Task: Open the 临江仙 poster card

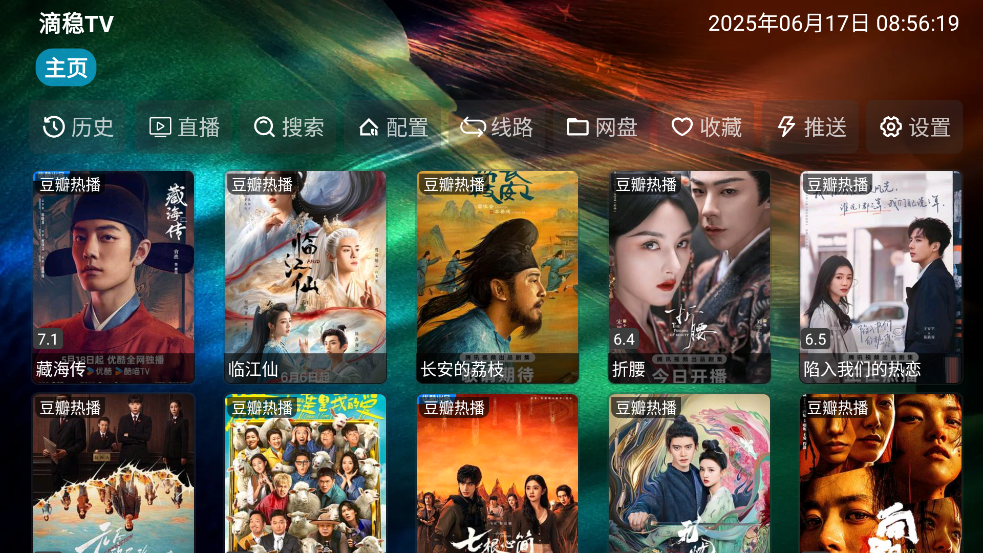Action: tap(305, 277)
